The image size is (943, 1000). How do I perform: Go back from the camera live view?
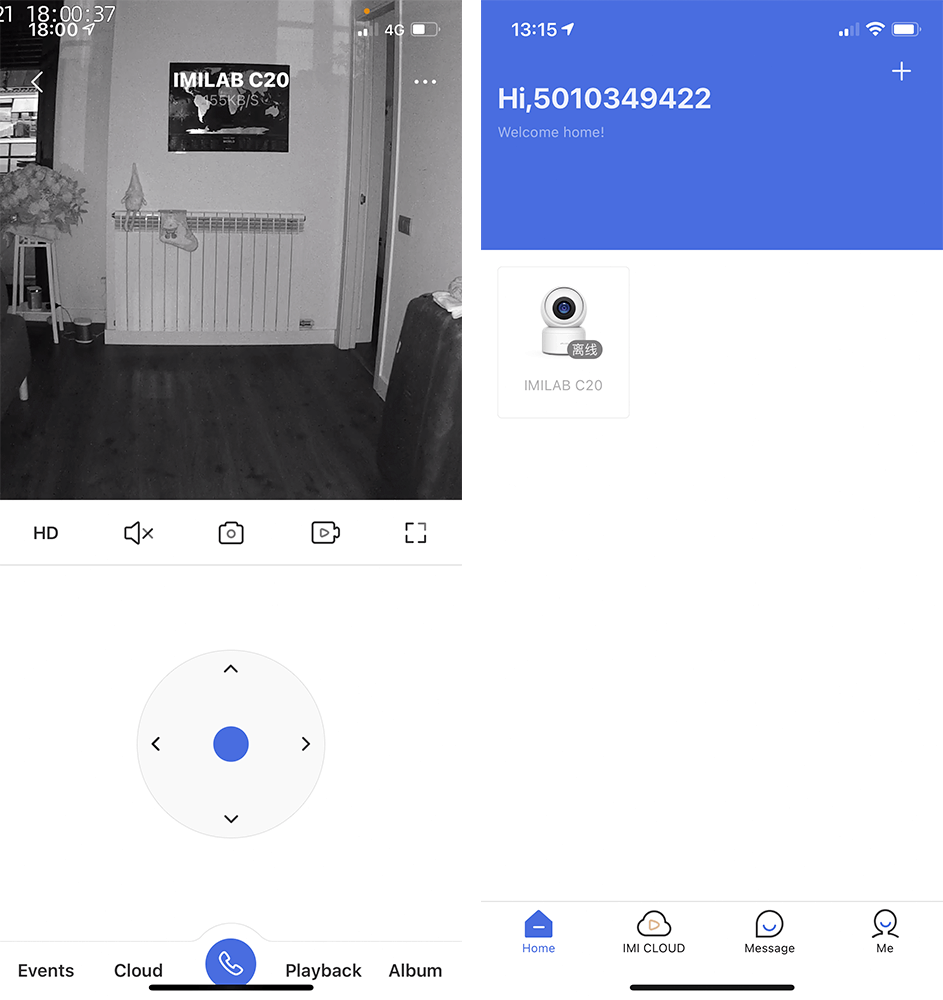point(37,82)
